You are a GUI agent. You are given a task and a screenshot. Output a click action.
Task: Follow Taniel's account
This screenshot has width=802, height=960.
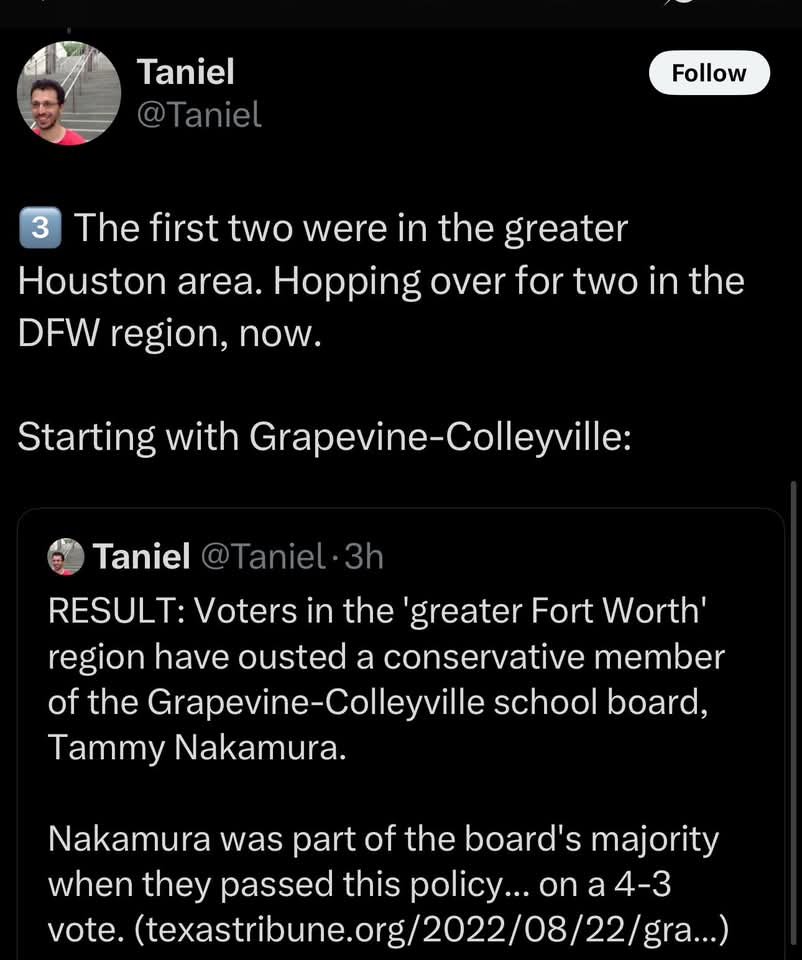(708, 73)
